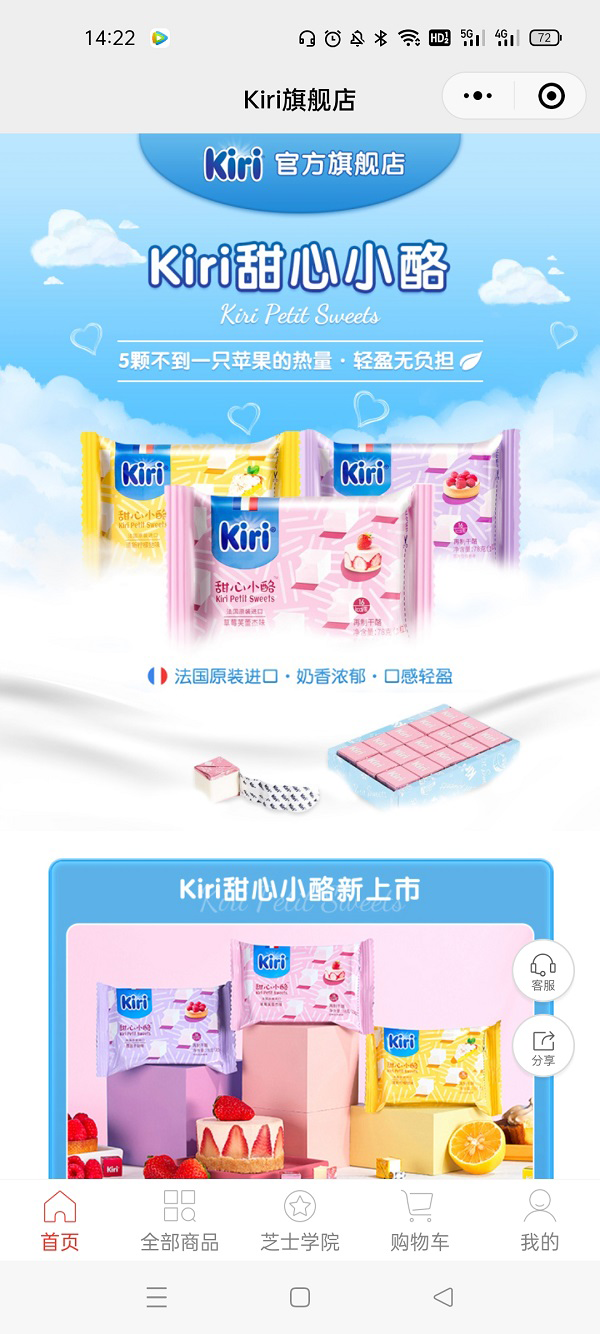Image resolution: width=600 pixels, height=1334 pixels.
Task: Share the store via 分享
Action: point(543,1046)
